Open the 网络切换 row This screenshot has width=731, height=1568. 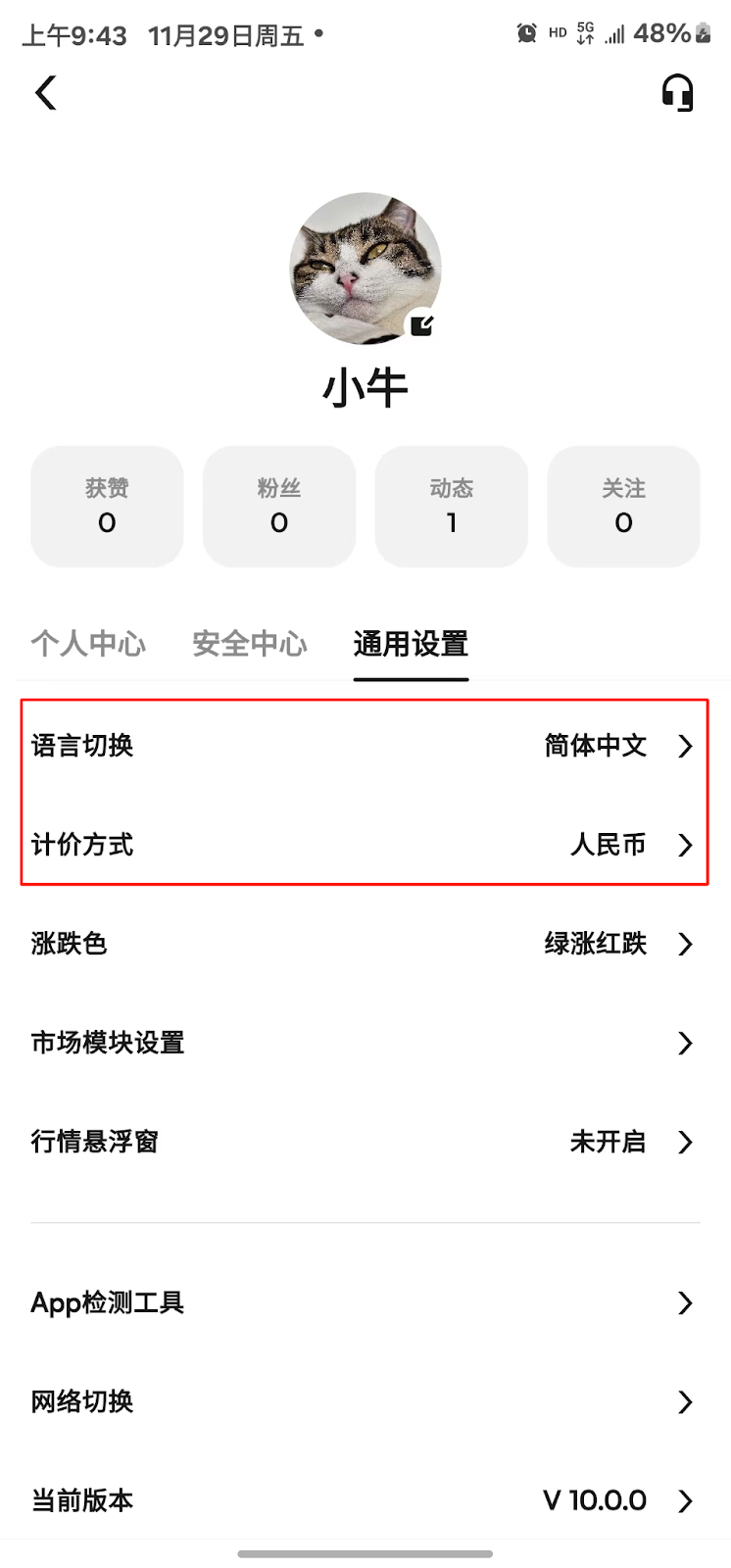[x=365, y=1401]
